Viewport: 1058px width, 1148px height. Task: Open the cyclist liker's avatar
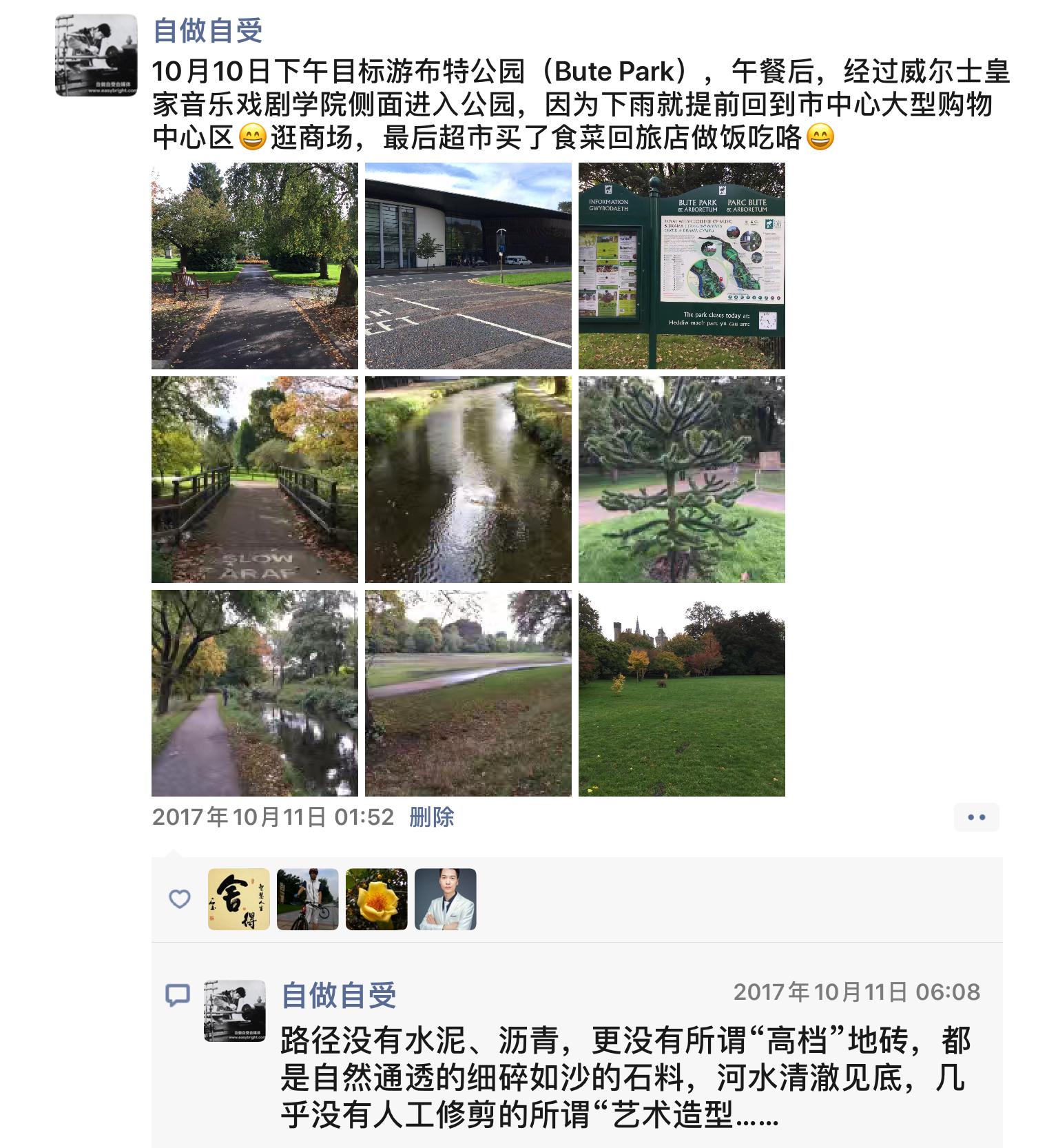click(x=308, y=899)
